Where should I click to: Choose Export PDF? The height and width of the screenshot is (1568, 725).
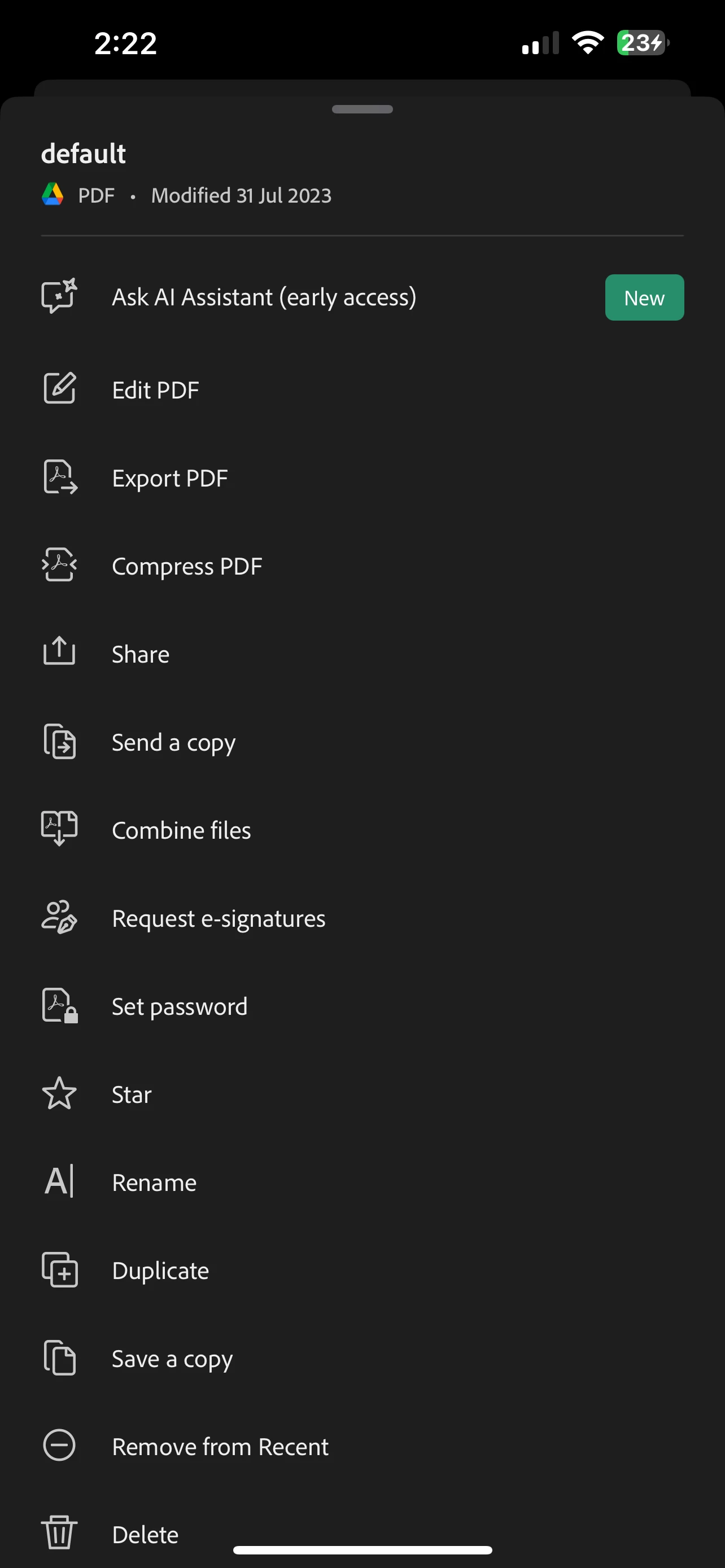(170, 479)
